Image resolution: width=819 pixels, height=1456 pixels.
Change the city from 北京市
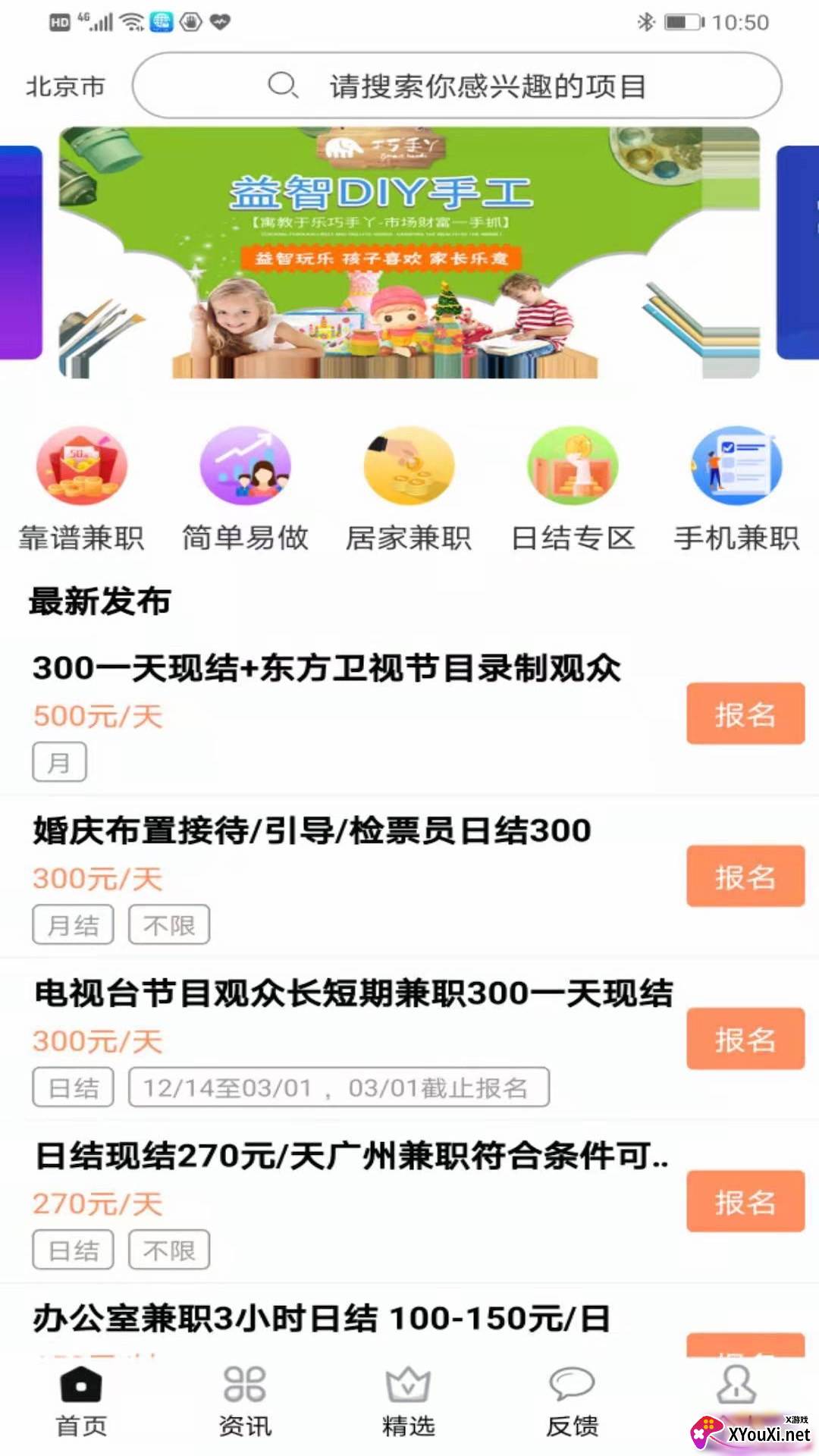point(65,86)
